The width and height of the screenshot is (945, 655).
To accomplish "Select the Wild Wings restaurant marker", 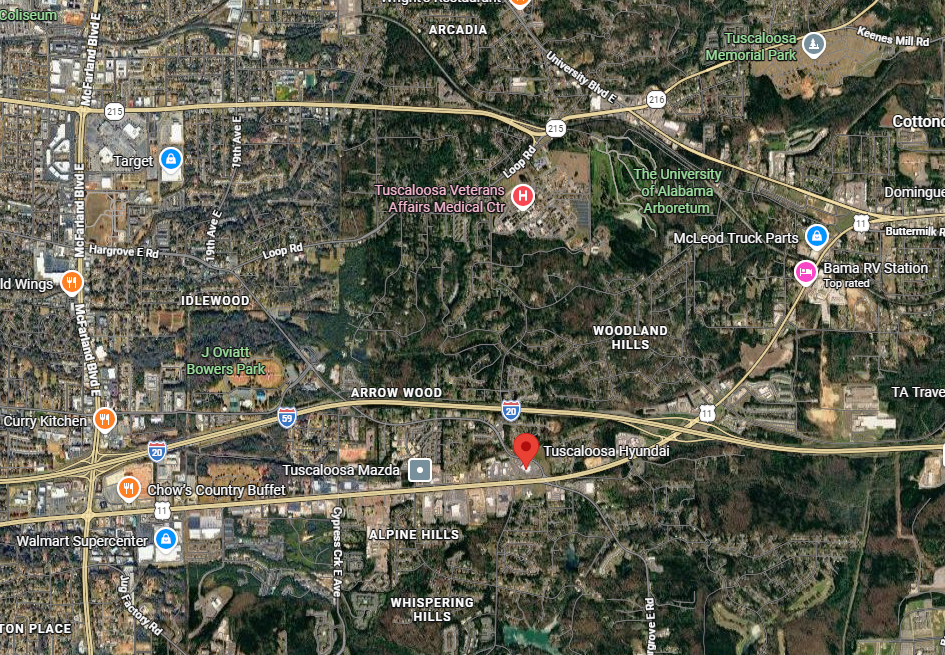I will click(71, 283).
